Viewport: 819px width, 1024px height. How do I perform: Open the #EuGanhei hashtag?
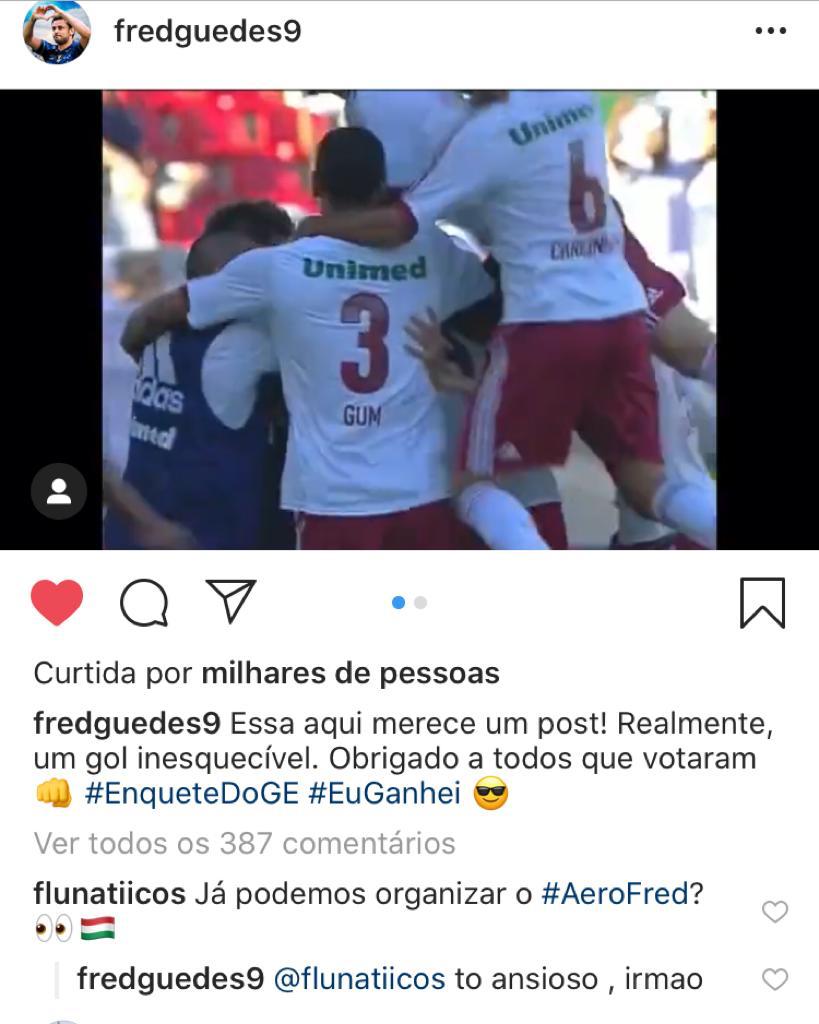point(385,794)
